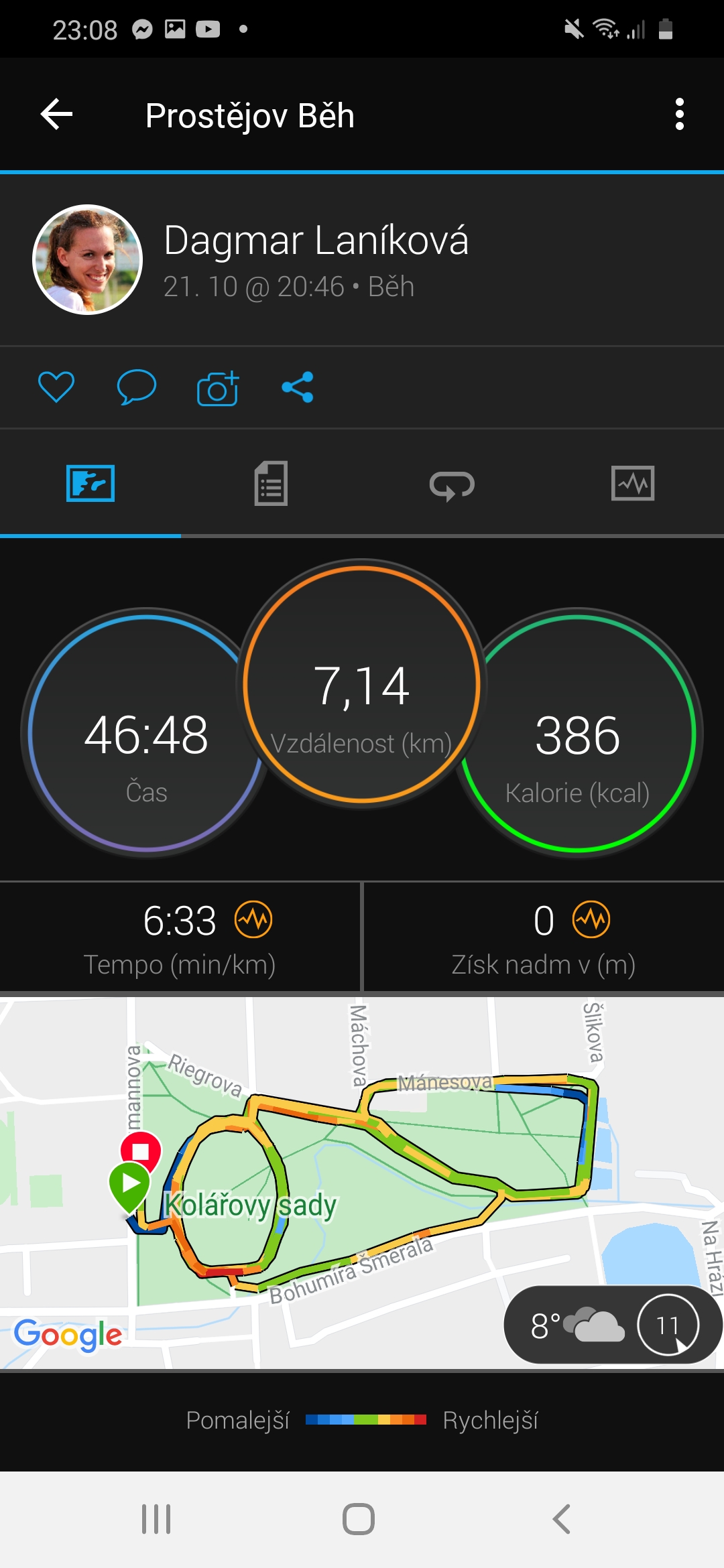Viewport: 724px width, 1568px height.
Task: Switch to the charts tab
Action: (633, 483)
